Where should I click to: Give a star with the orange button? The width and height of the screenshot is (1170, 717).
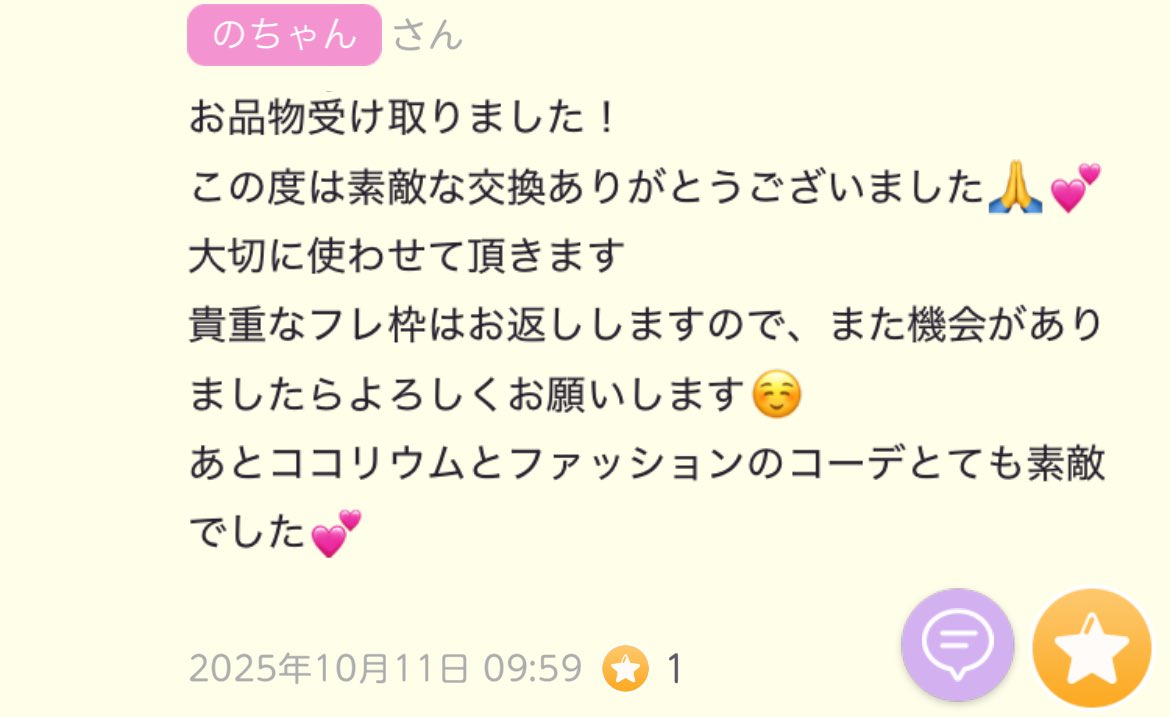[1091, 648]
